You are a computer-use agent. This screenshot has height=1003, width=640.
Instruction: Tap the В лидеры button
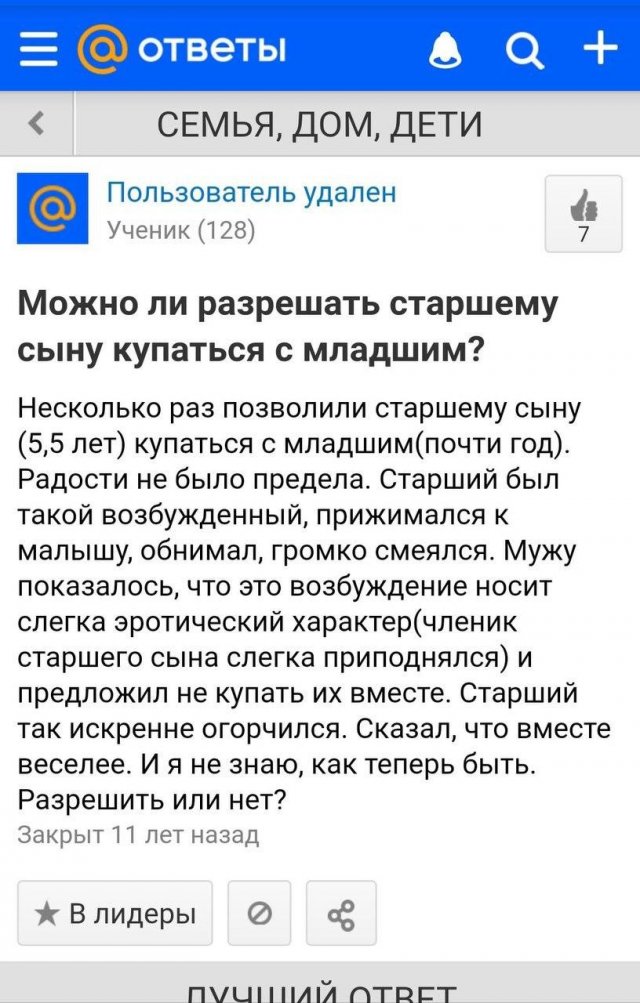tap(115, 913)
